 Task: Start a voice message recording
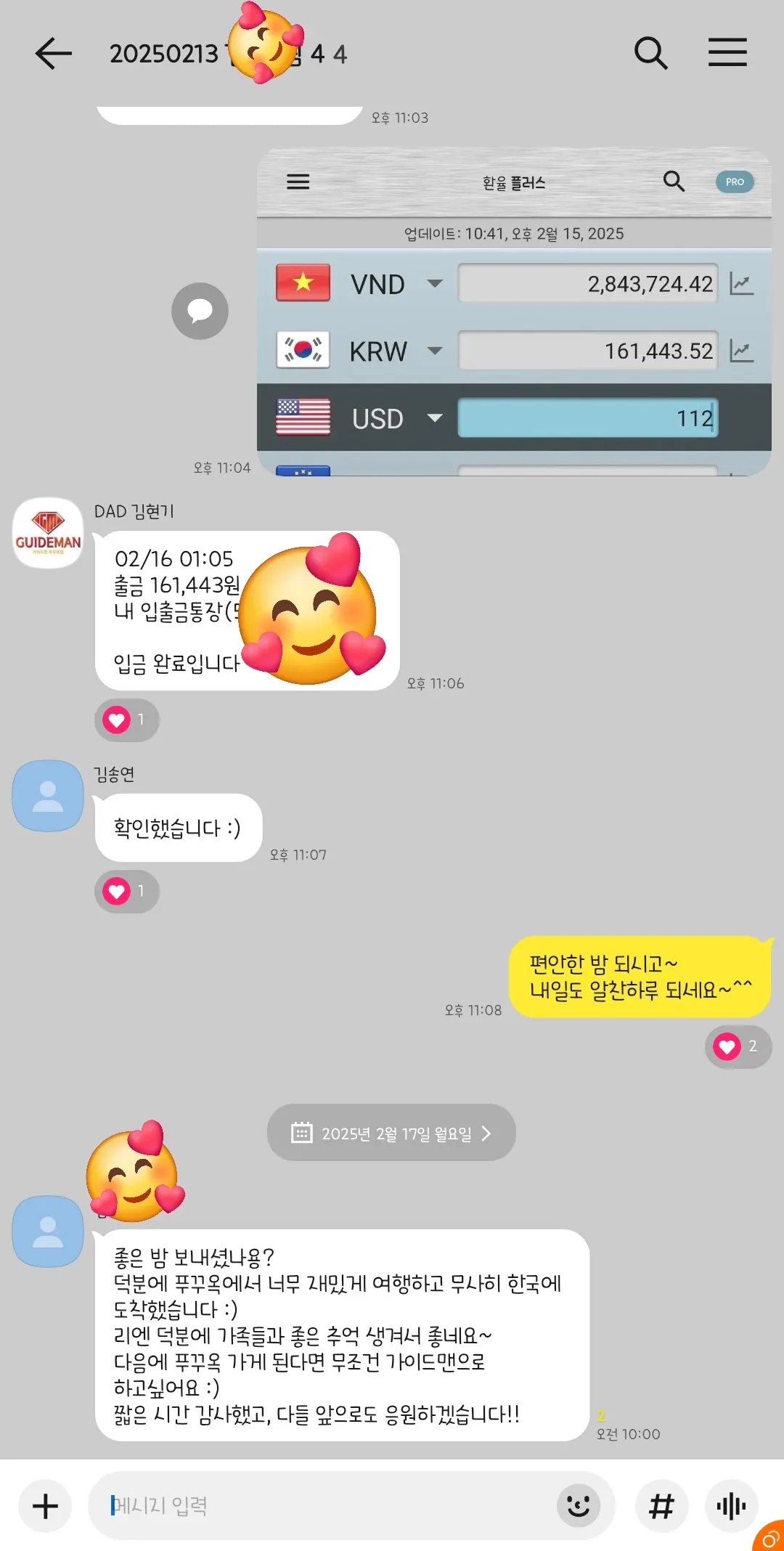pyautogui.click(x=731, y=1506)
